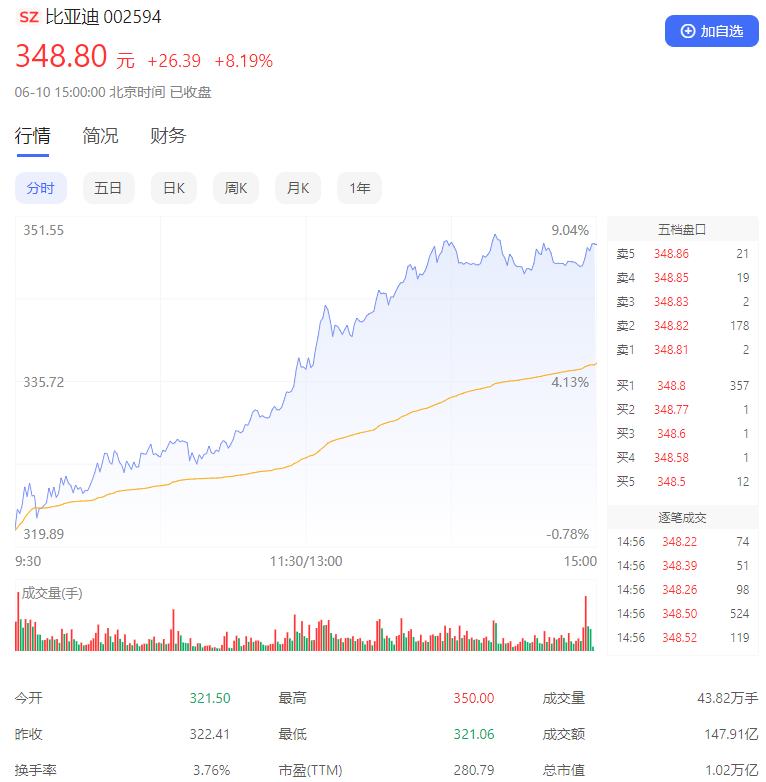The width and height of the screenshot is (766, 782).
Task: Click the 五档盘口 panel header
Action: click(x=682, y=231)
